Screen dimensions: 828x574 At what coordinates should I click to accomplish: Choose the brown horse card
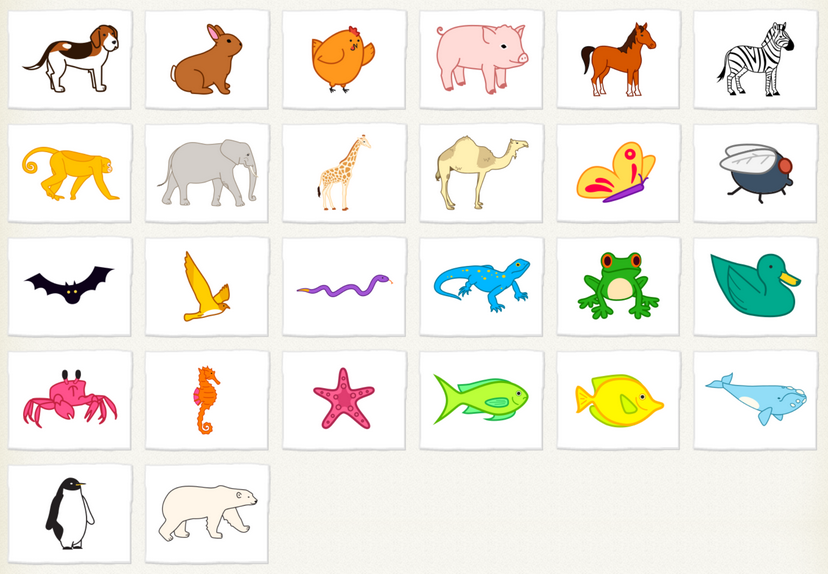click(618, 59)
